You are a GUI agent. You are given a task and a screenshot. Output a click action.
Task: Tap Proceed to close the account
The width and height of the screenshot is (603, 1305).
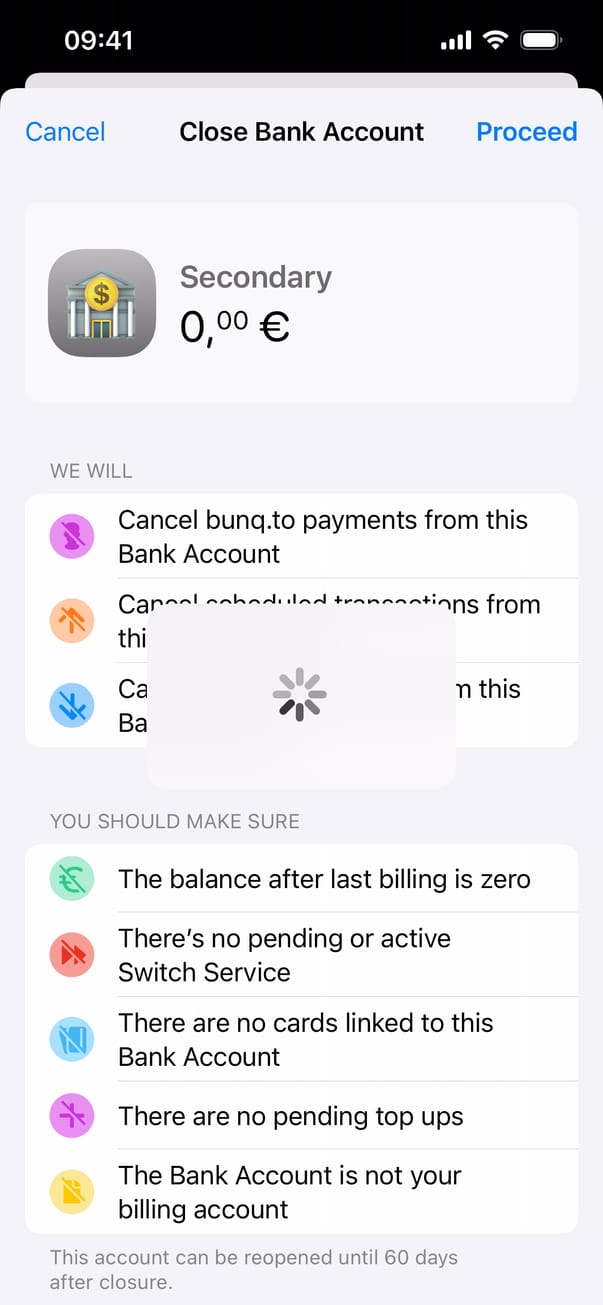point(526,132)
